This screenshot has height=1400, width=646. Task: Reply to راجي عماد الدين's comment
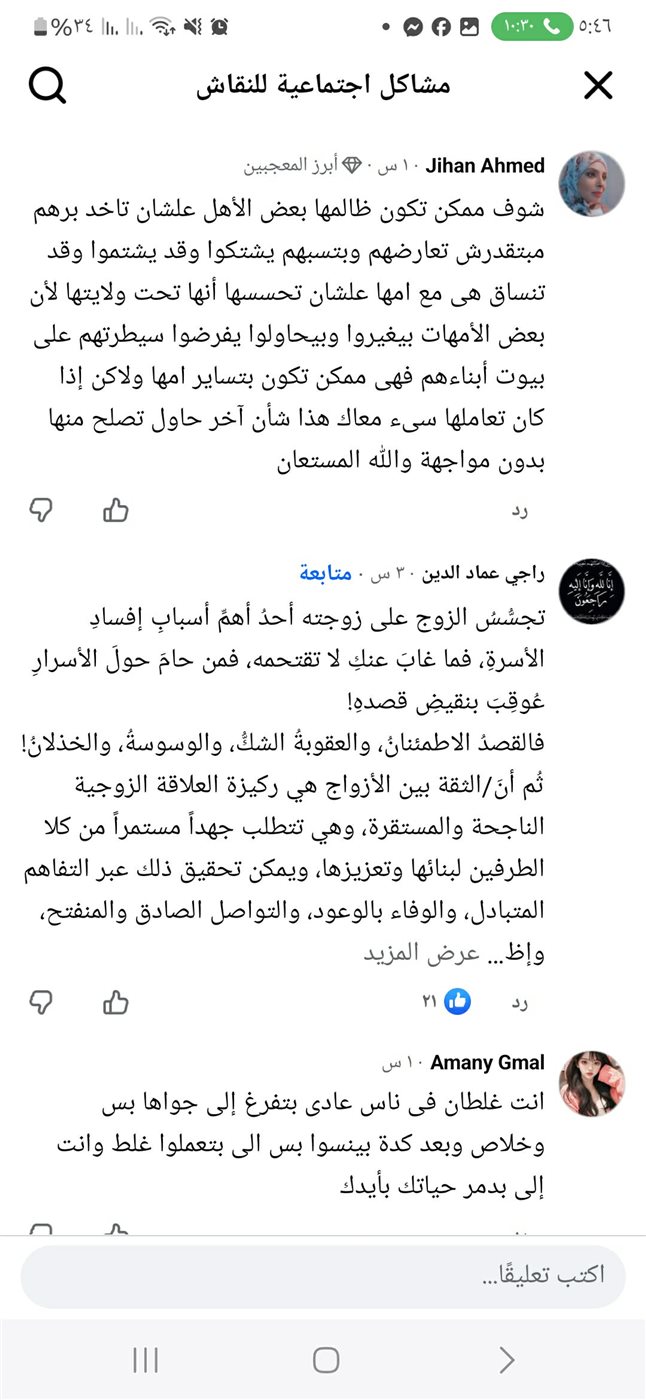tap(519, 1001)
